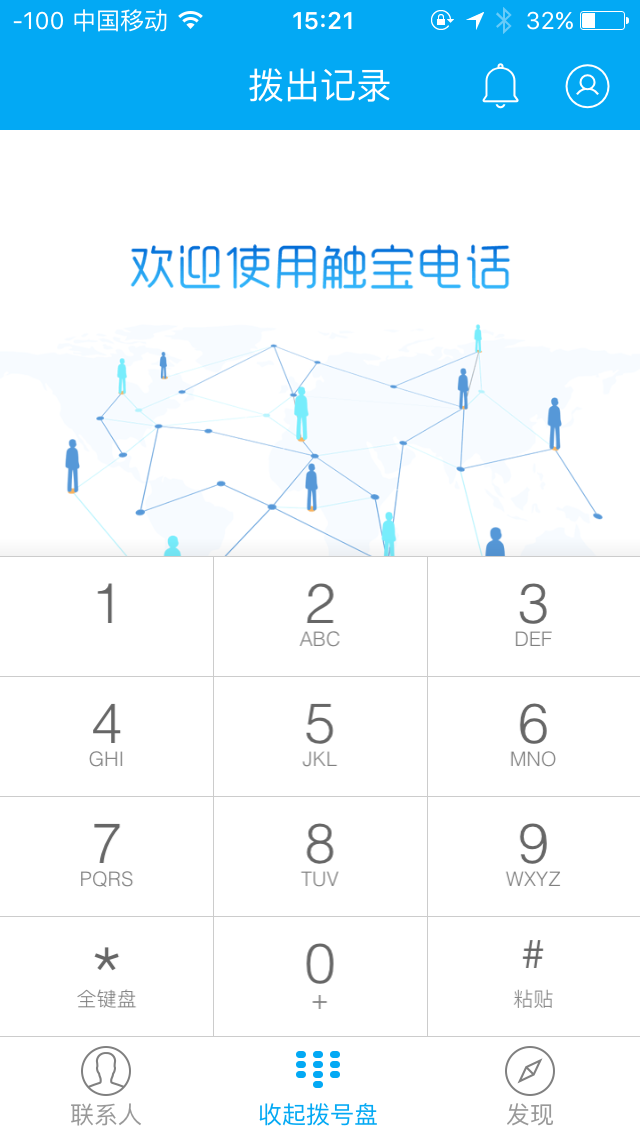The height and width of the screenshot is (1136, 640).
Task: Enter digit 3 DEF
Action: [x=534, y=617]
